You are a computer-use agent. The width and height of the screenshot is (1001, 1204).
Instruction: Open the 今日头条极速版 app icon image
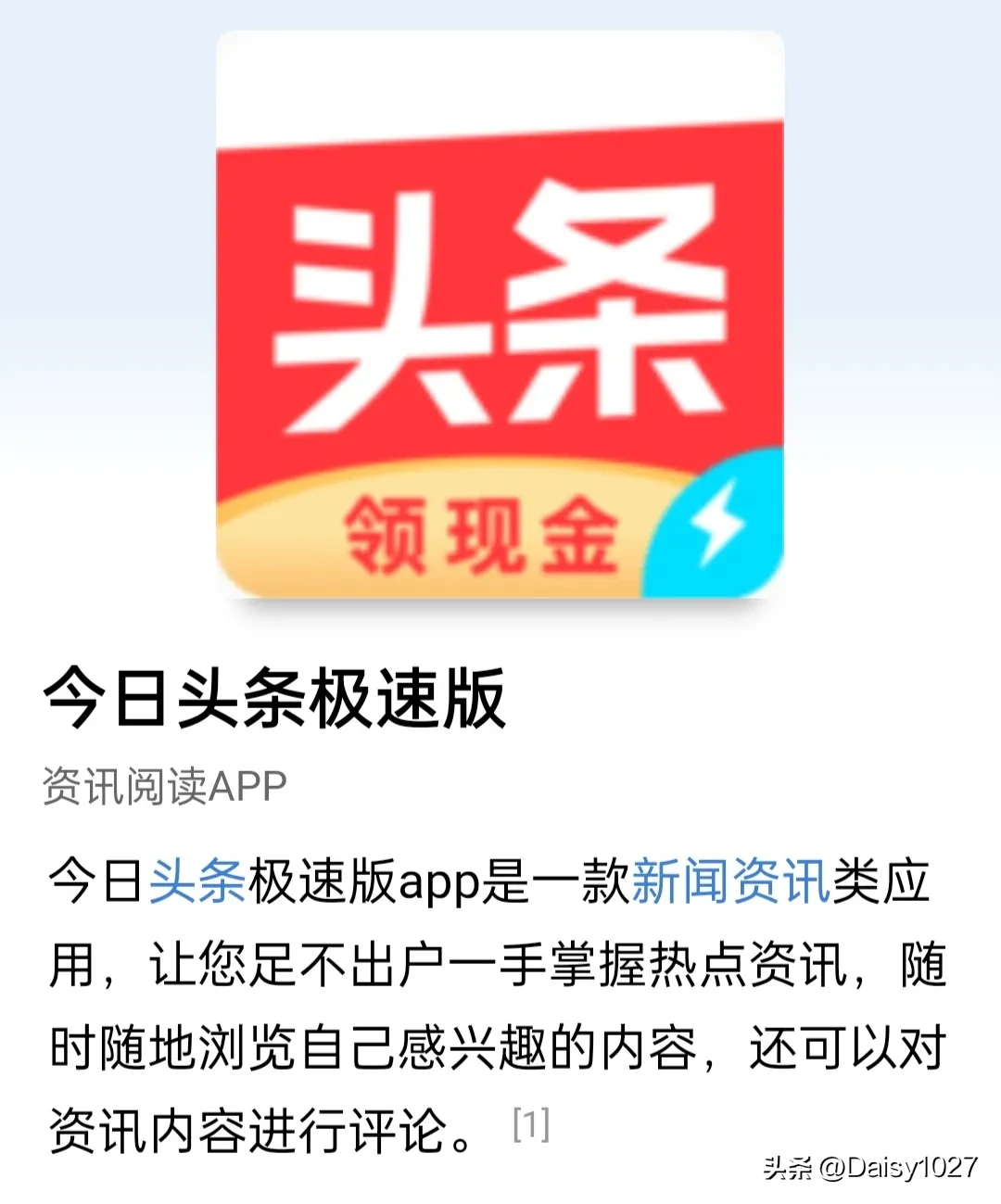click(500, 315)
